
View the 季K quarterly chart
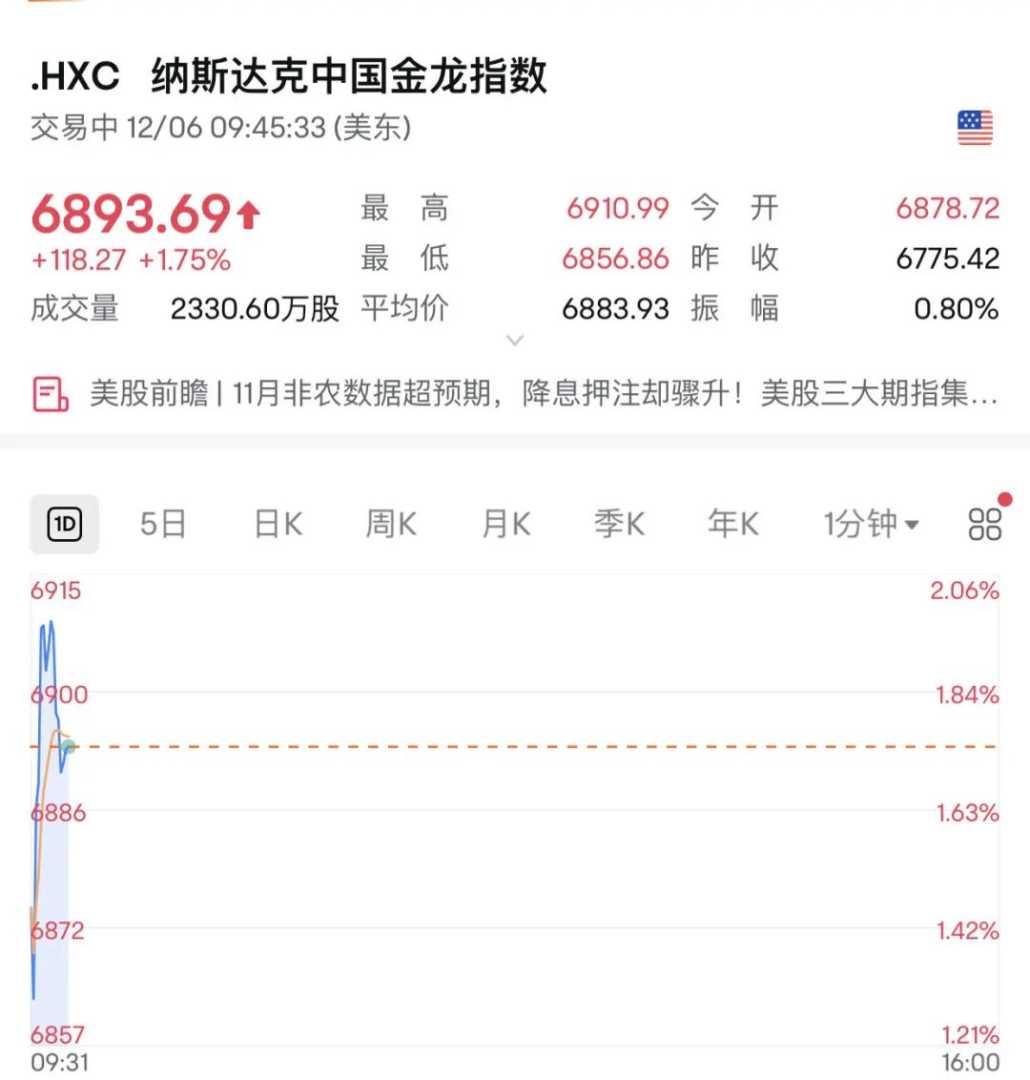click(620, 524)
